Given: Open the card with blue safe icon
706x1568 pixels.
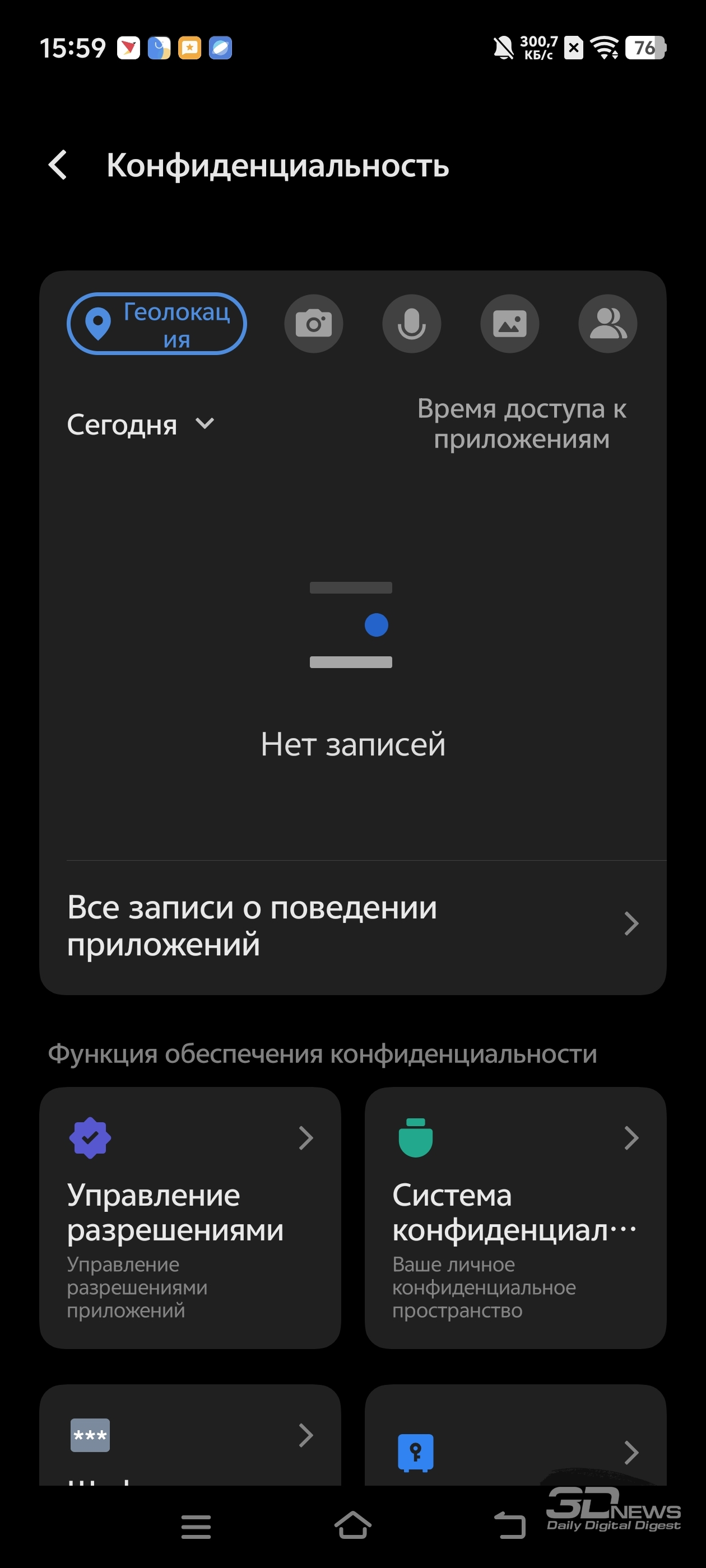Looking at the screenshot, I should pos(515,1435).
